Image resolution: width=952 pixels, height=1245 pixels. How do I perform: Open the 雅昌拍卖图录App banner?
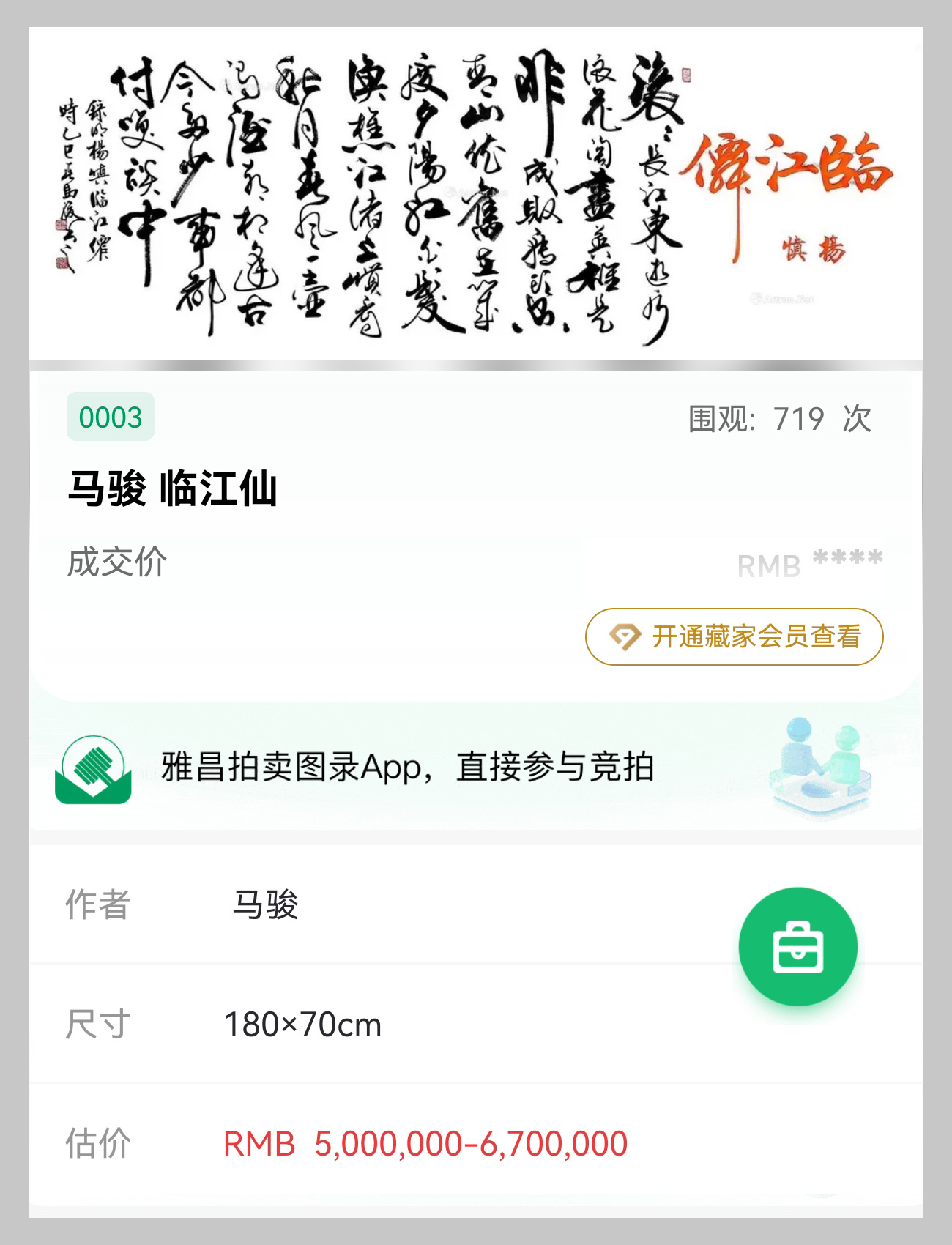tap(407, 768)
